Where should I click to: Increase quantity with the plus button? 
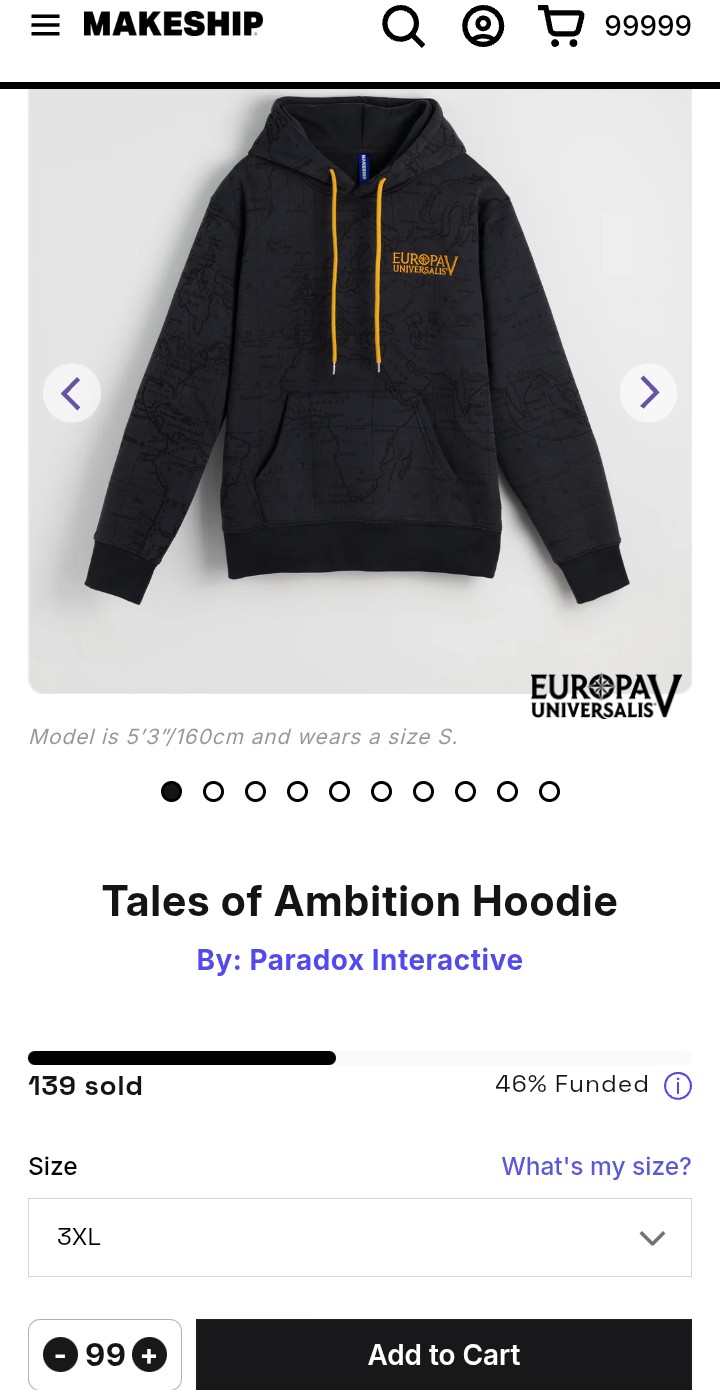pos(150,1356)
